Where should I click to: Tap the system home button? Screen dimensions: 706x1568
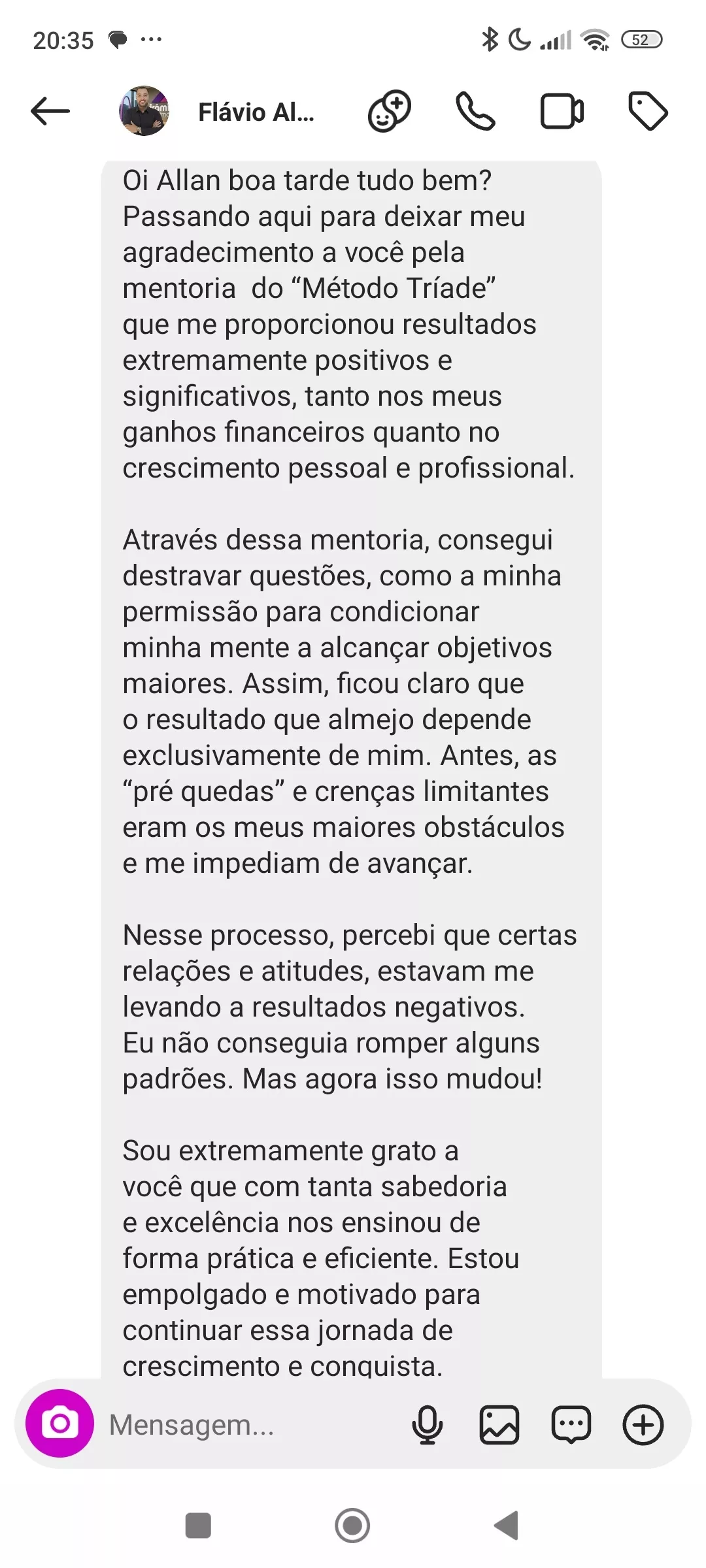(x=352, y=1526)
